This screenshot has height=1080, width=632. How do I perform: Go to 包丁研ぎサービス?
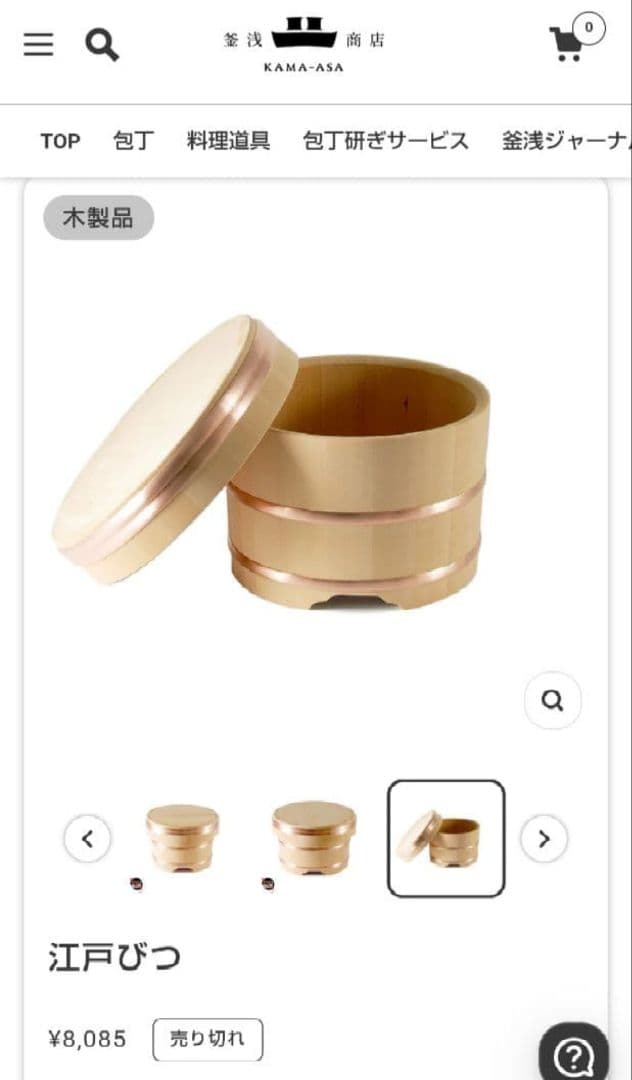point(385,141)
